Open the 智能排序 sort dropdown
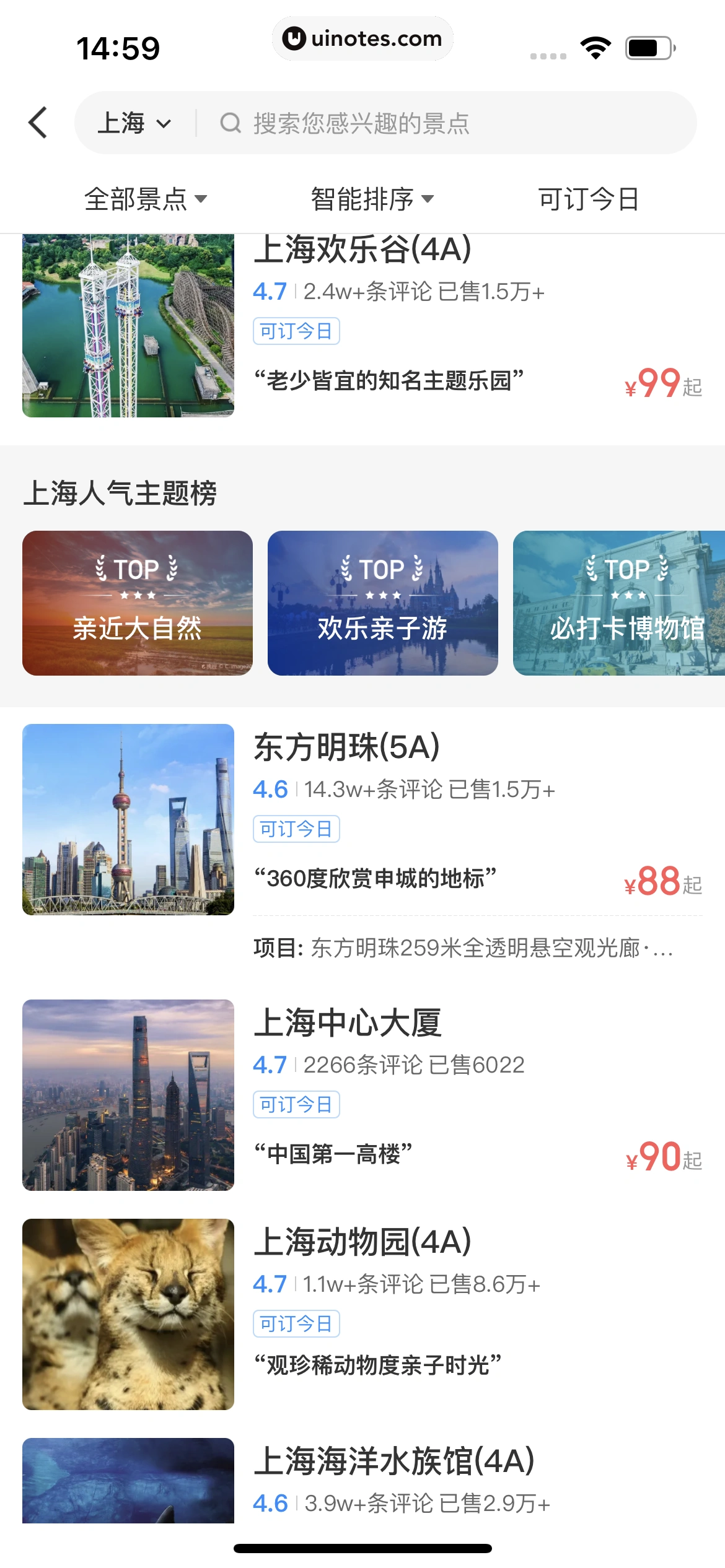 point(372,199)
